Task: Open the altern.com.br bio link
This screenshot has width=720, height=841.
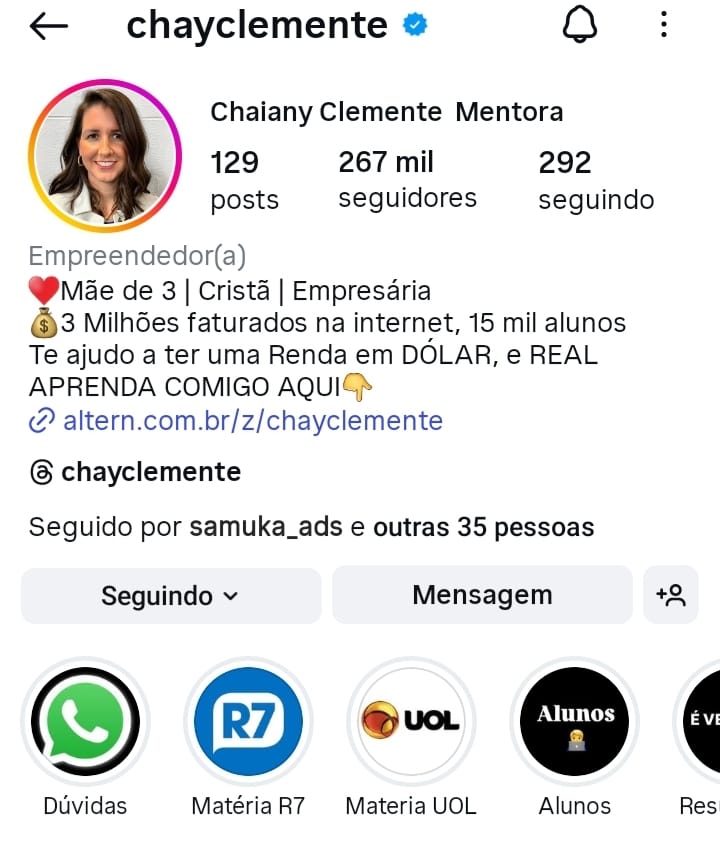Action: coord(252,421)
